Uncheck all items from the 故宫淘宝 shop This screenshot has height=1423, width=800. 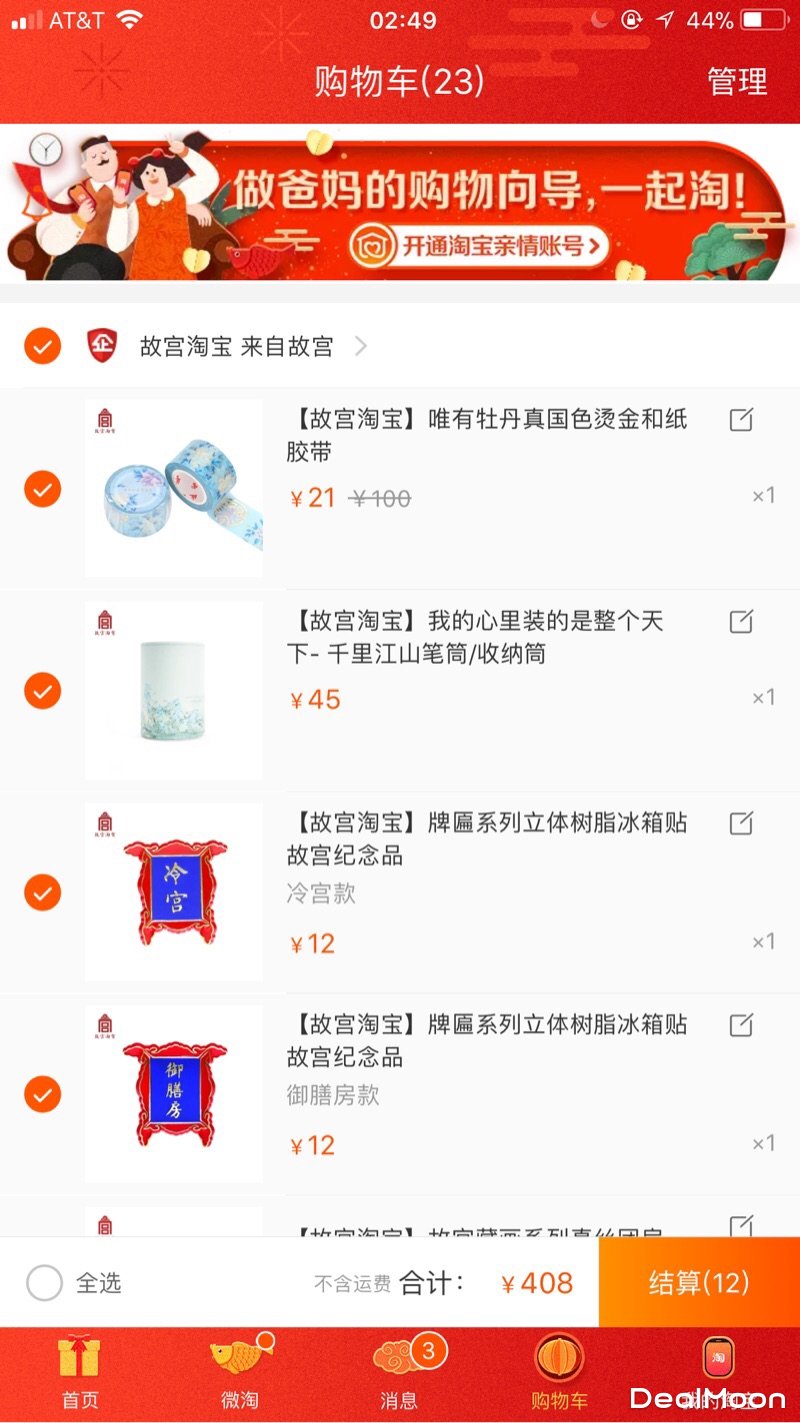(x=43, y=347)
